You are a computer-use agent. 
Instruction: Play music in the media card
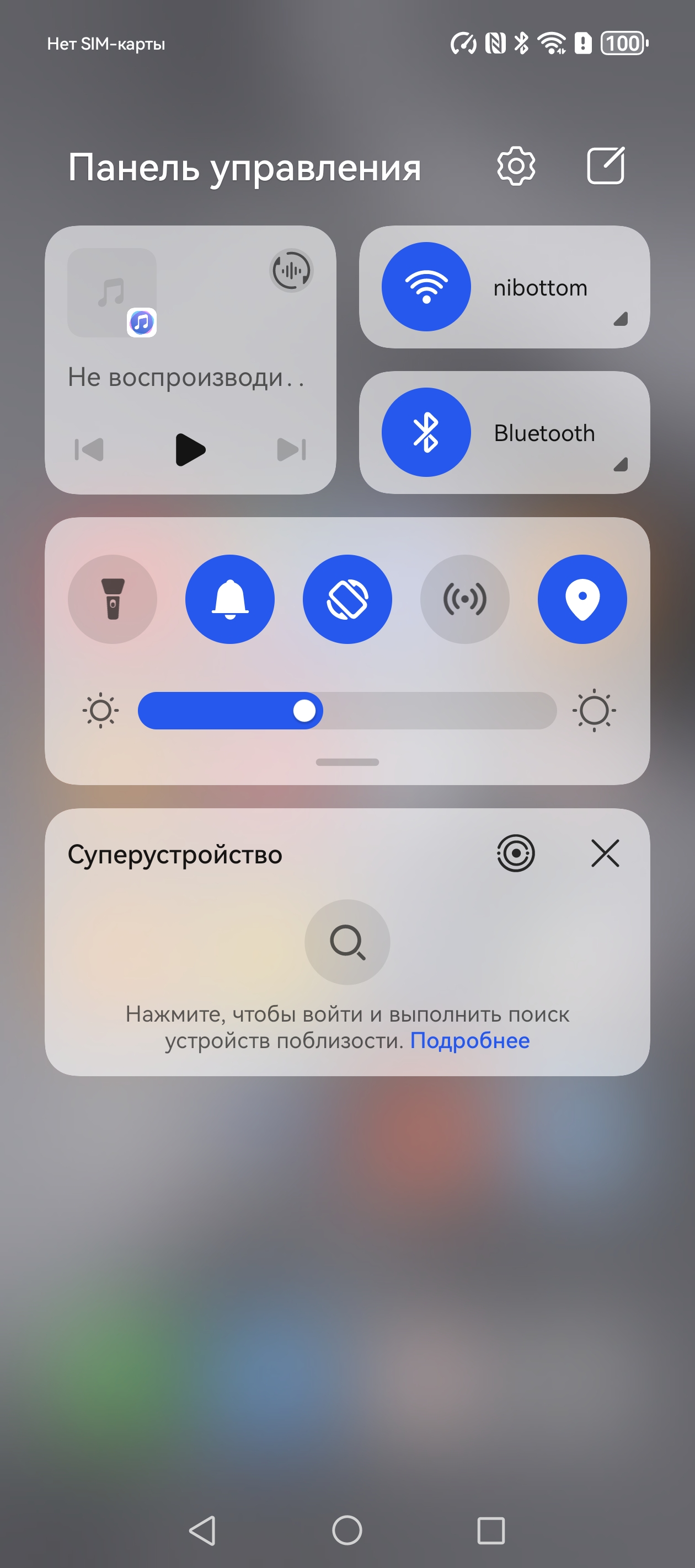click(190, 450)
